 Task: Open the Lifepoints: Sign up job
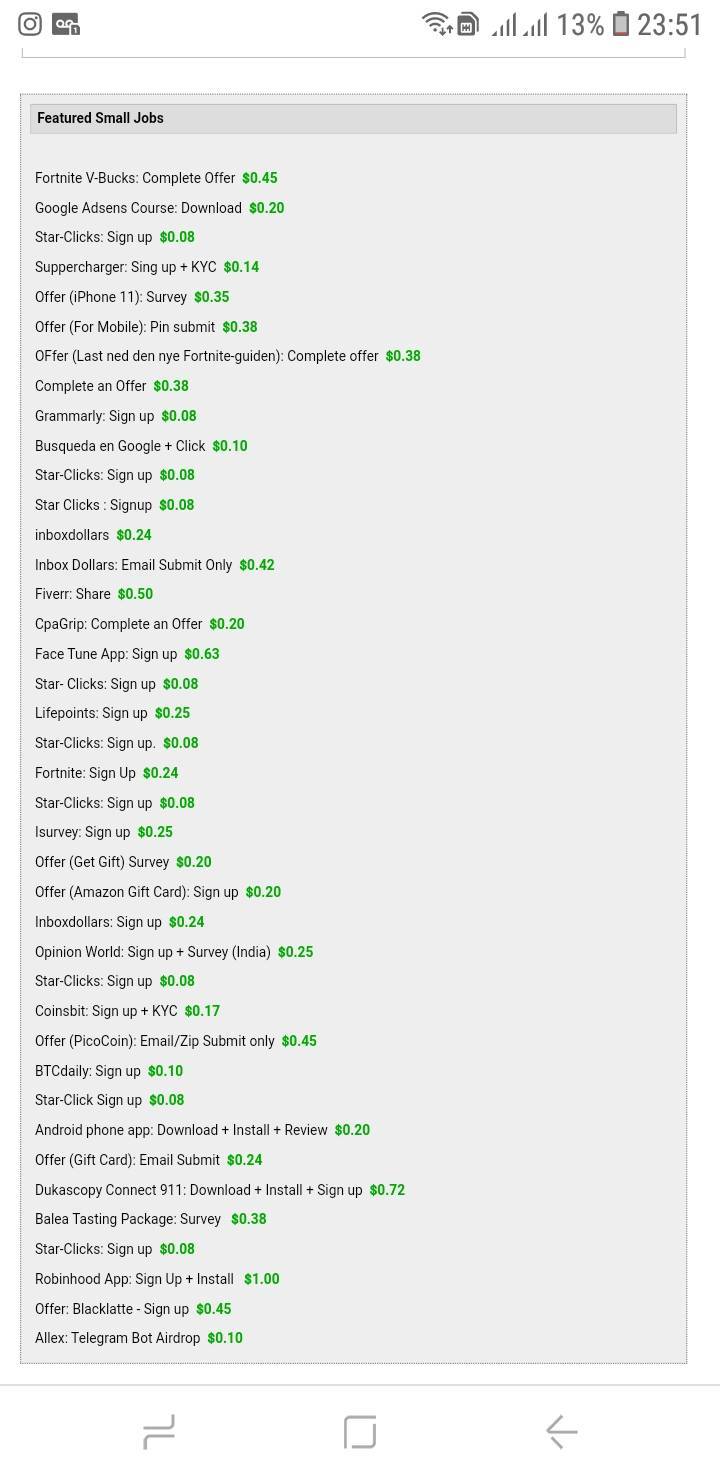pyautogui.click(x=91, y=713)
